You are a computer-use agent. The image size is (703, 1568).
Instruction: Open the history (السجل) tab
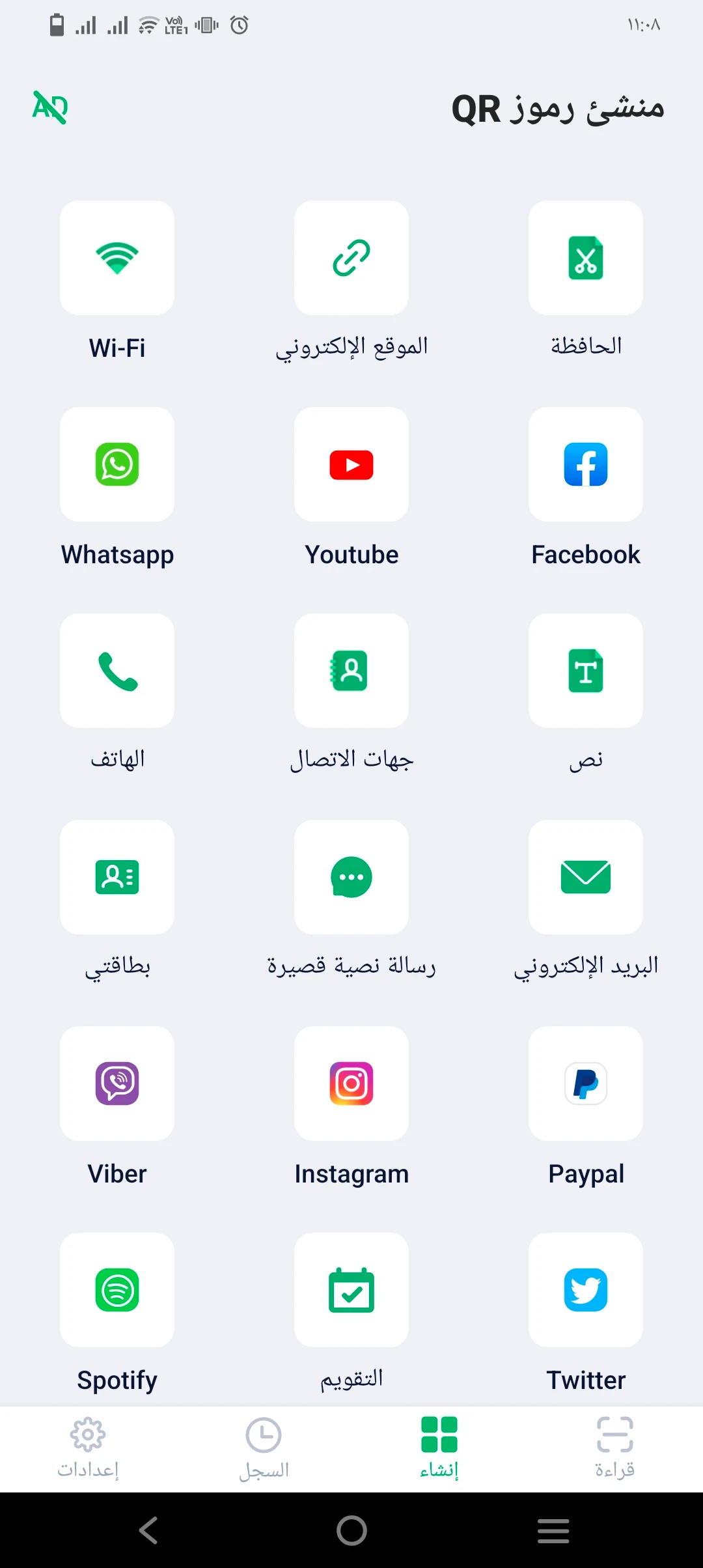click(x=264, y=1448)
